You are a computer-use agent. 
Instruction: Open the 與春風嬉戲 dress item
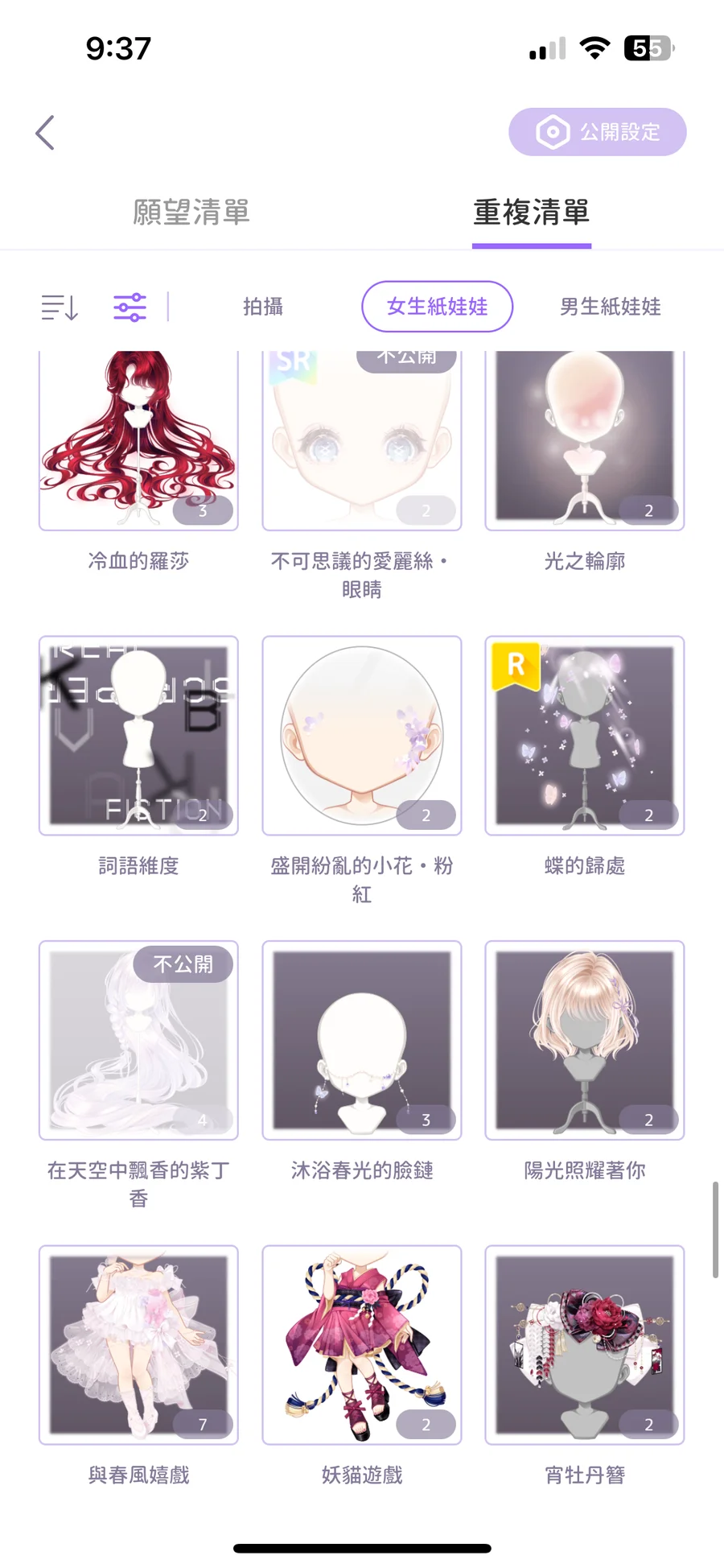click(138, 1344)
